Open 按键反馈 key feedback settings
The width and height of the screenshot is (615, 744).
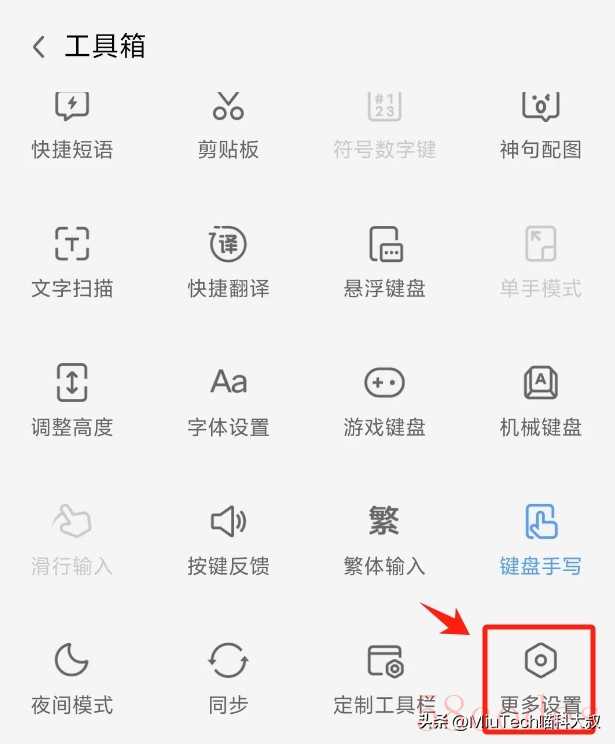pyautogui.click(x=228, y=538)
